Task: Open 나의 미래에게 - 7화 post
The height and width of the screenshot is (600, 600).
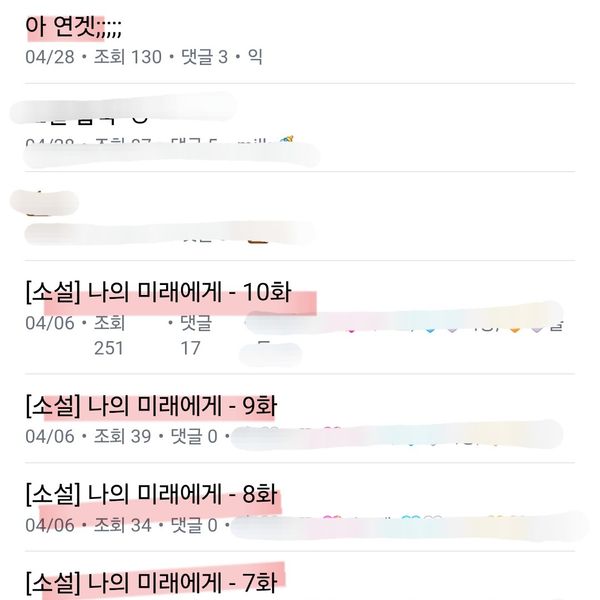Action: (150, 580)
